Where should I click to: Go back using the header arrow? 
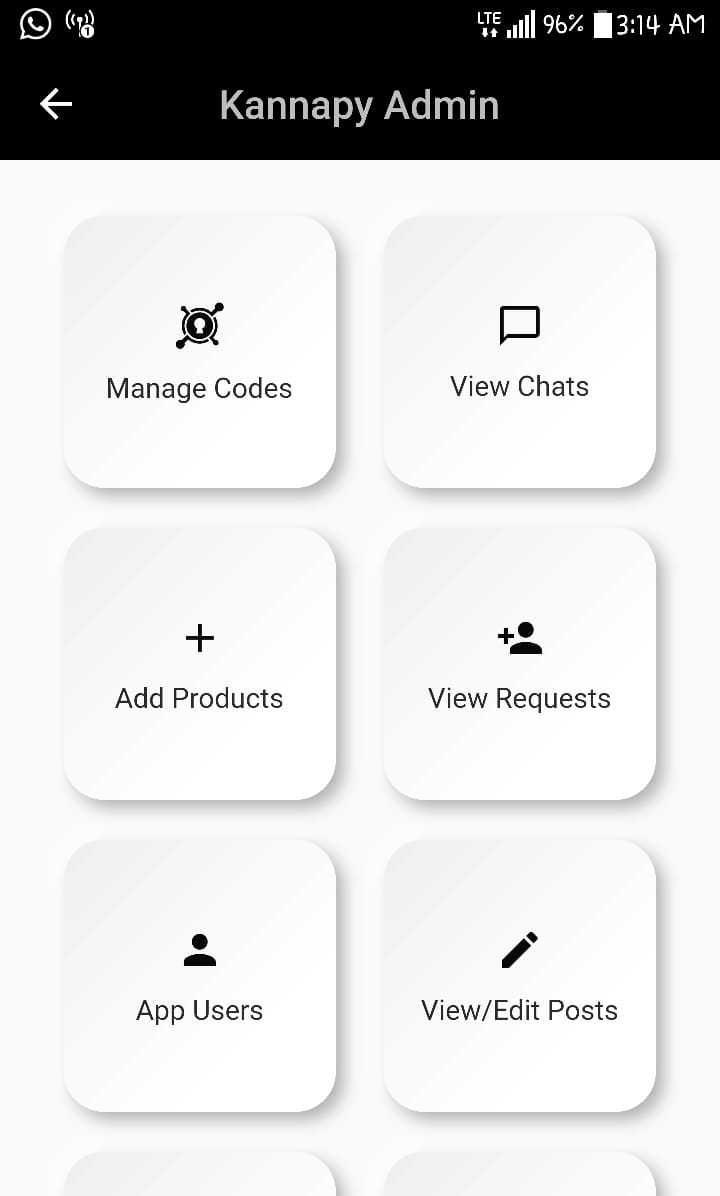56,104
